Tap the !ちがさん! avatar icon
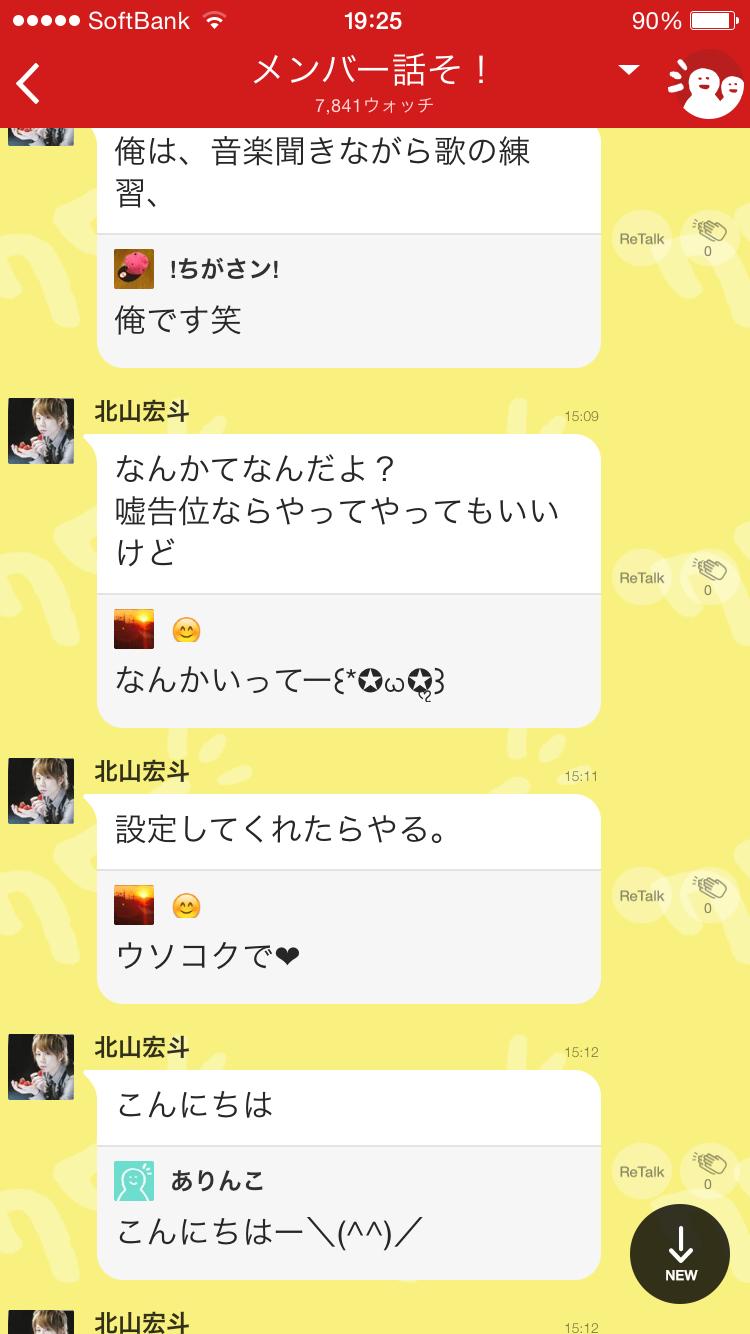 [134, 270]
